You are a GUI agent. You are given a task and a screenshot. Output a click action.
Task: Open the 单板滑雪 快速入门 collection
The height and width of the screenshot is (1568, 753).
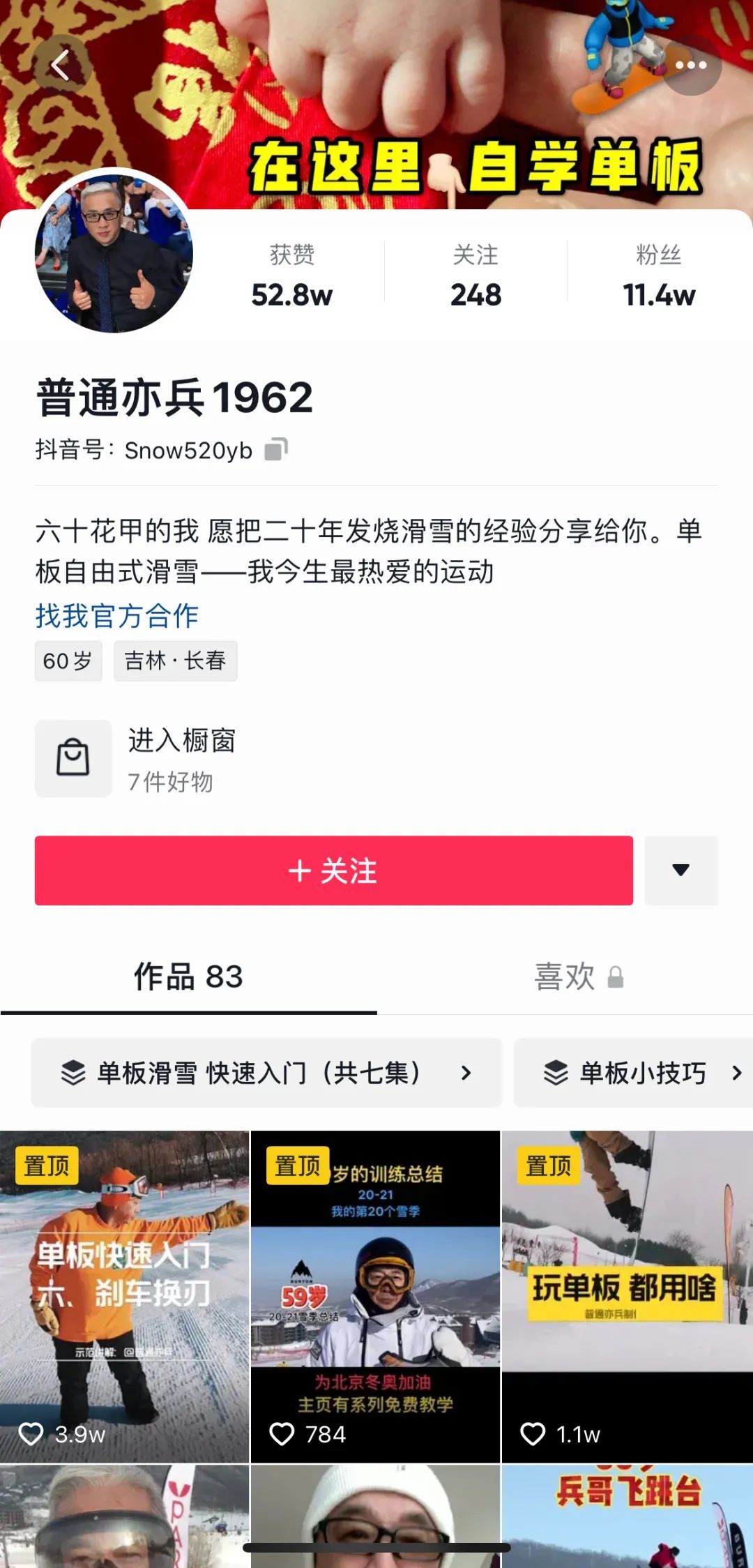tap(266, 1073)
